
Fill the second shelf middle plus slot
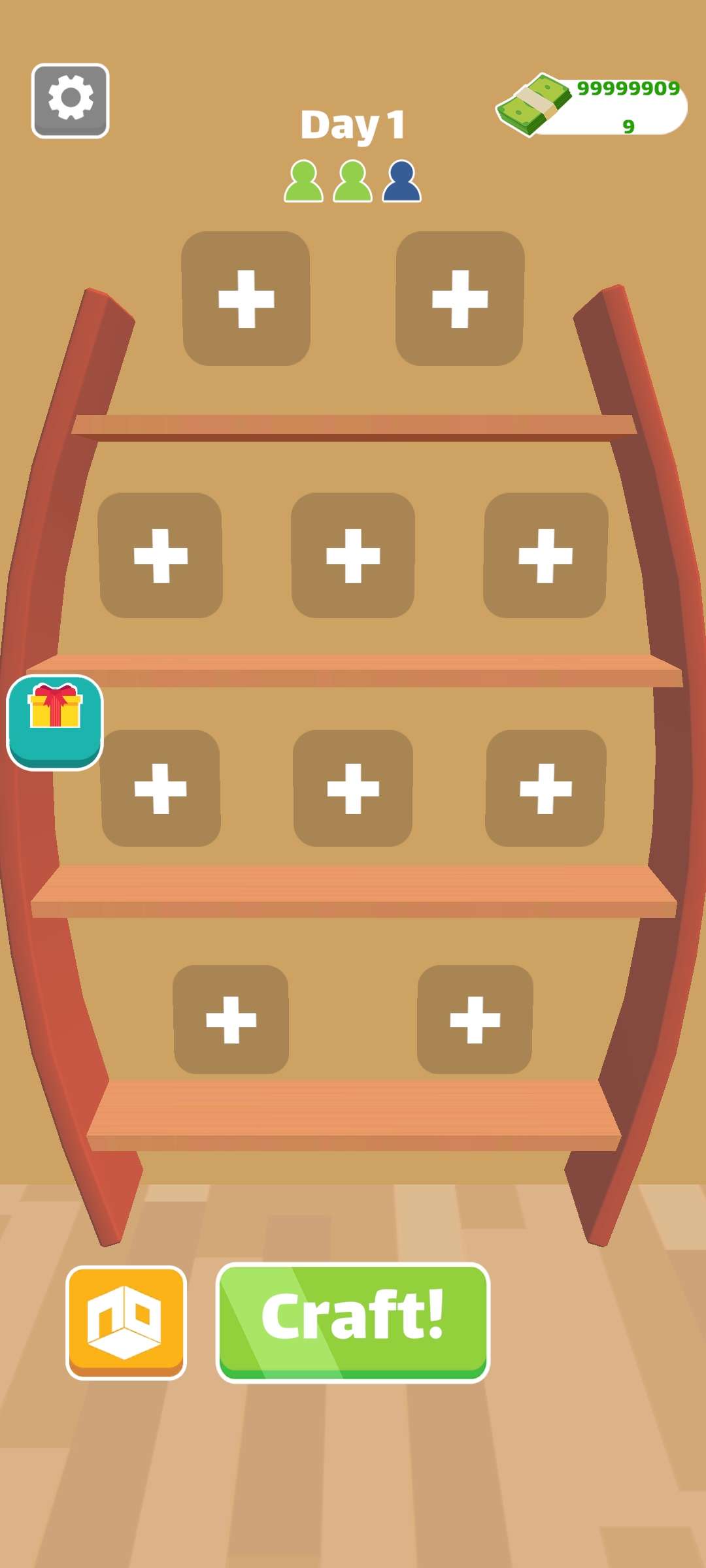pyautogui.click(x=353, y=555)
